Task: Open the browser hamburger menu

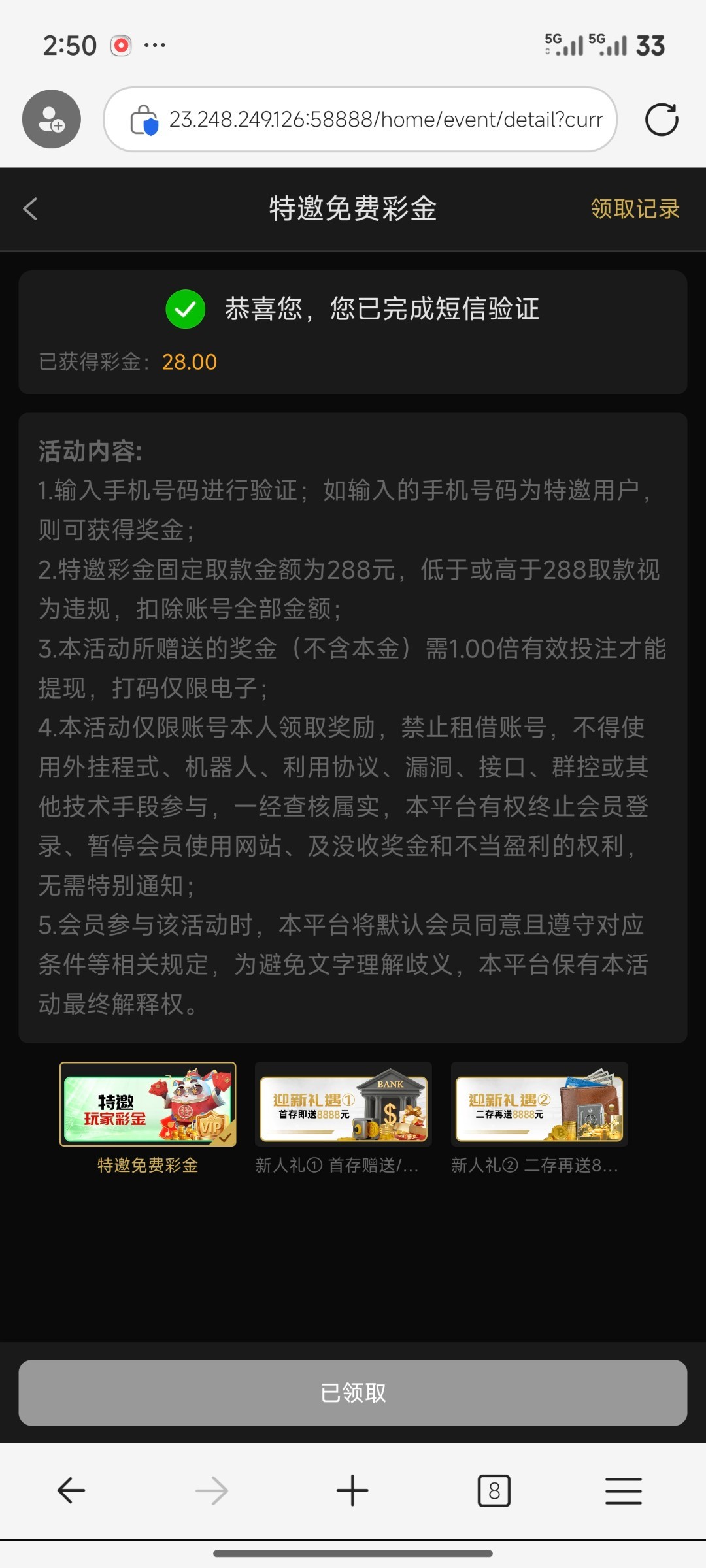Action: [623, 1491]
